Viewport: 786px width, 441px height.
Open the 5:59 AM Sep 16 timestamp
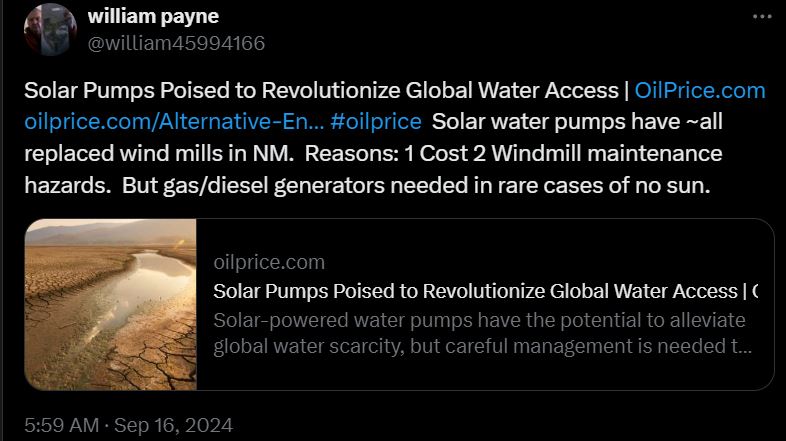(x=127, y=425)
